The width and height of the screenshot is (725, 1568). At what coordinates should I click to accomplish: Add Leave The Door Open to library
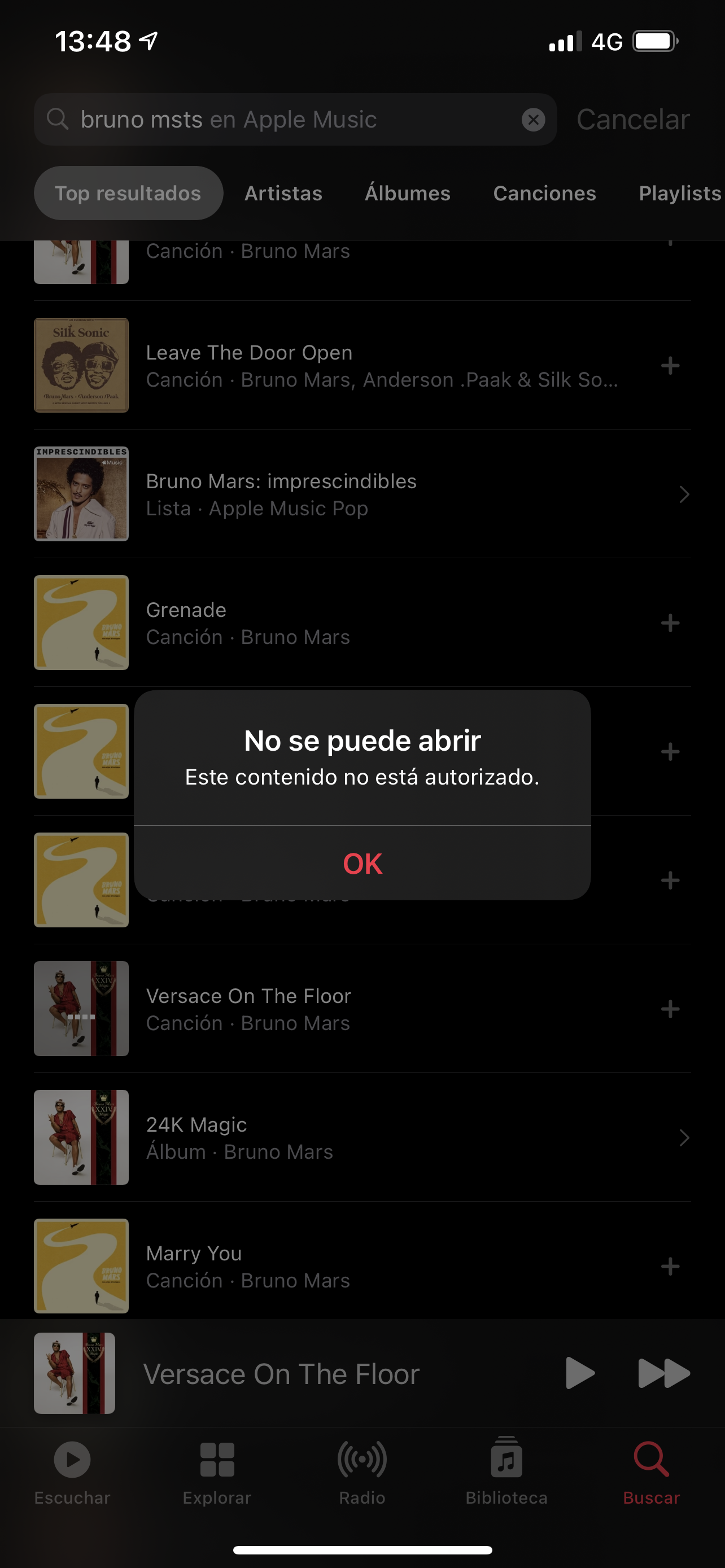pos(670,366)
